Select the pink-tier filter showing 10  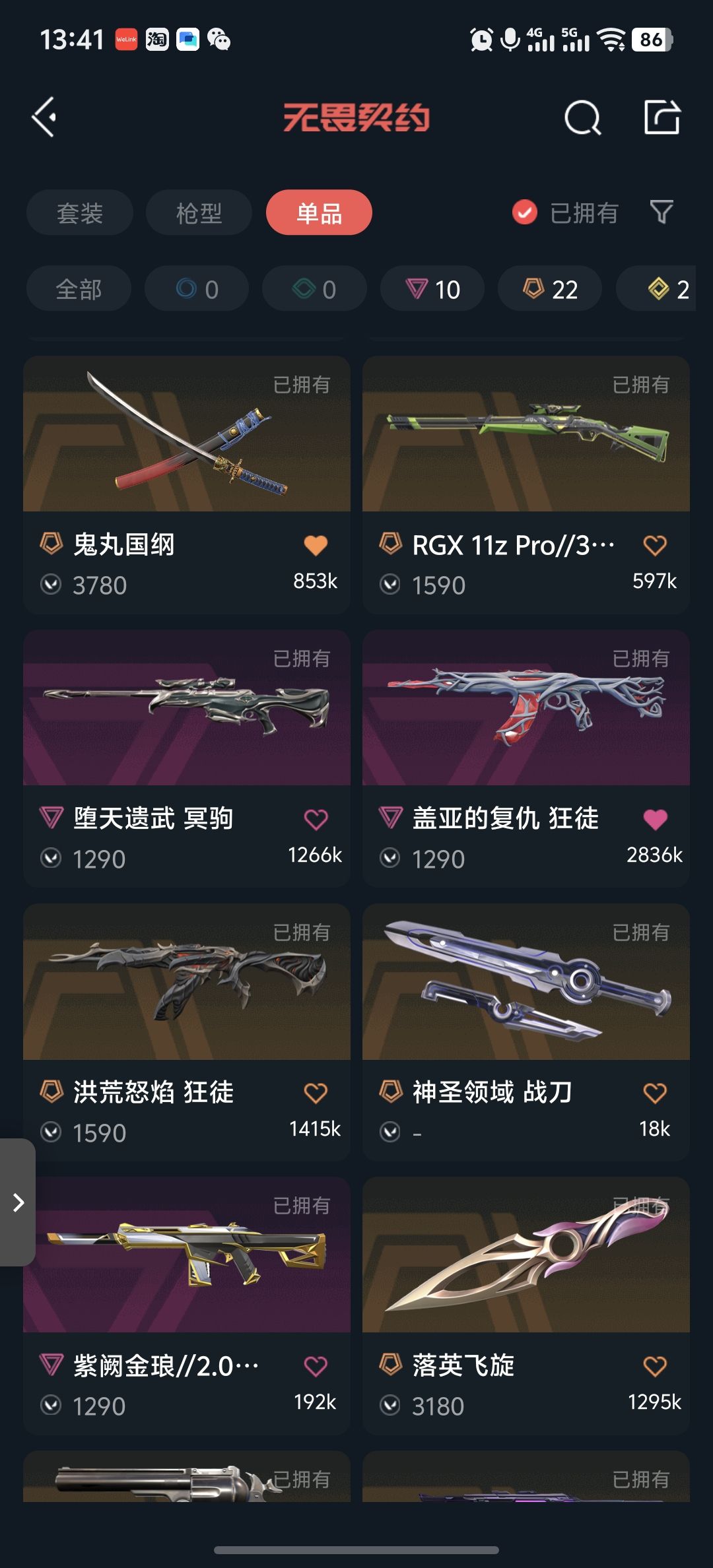pos(431,288)
